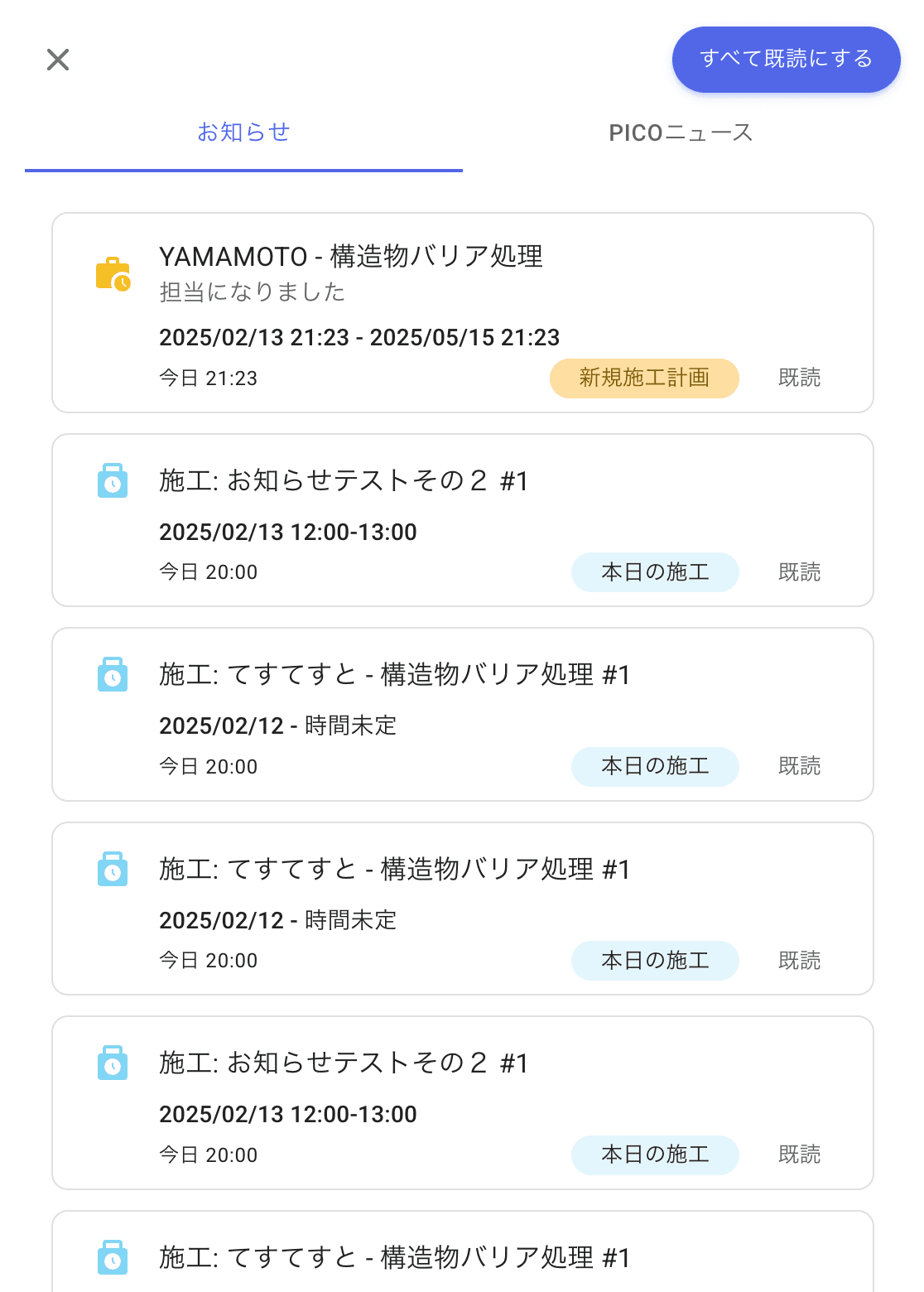This screenshot has height=1292, width=924.
Task: Mark the YAMAMOTO notification as 既読
Action: coord(798,378)
